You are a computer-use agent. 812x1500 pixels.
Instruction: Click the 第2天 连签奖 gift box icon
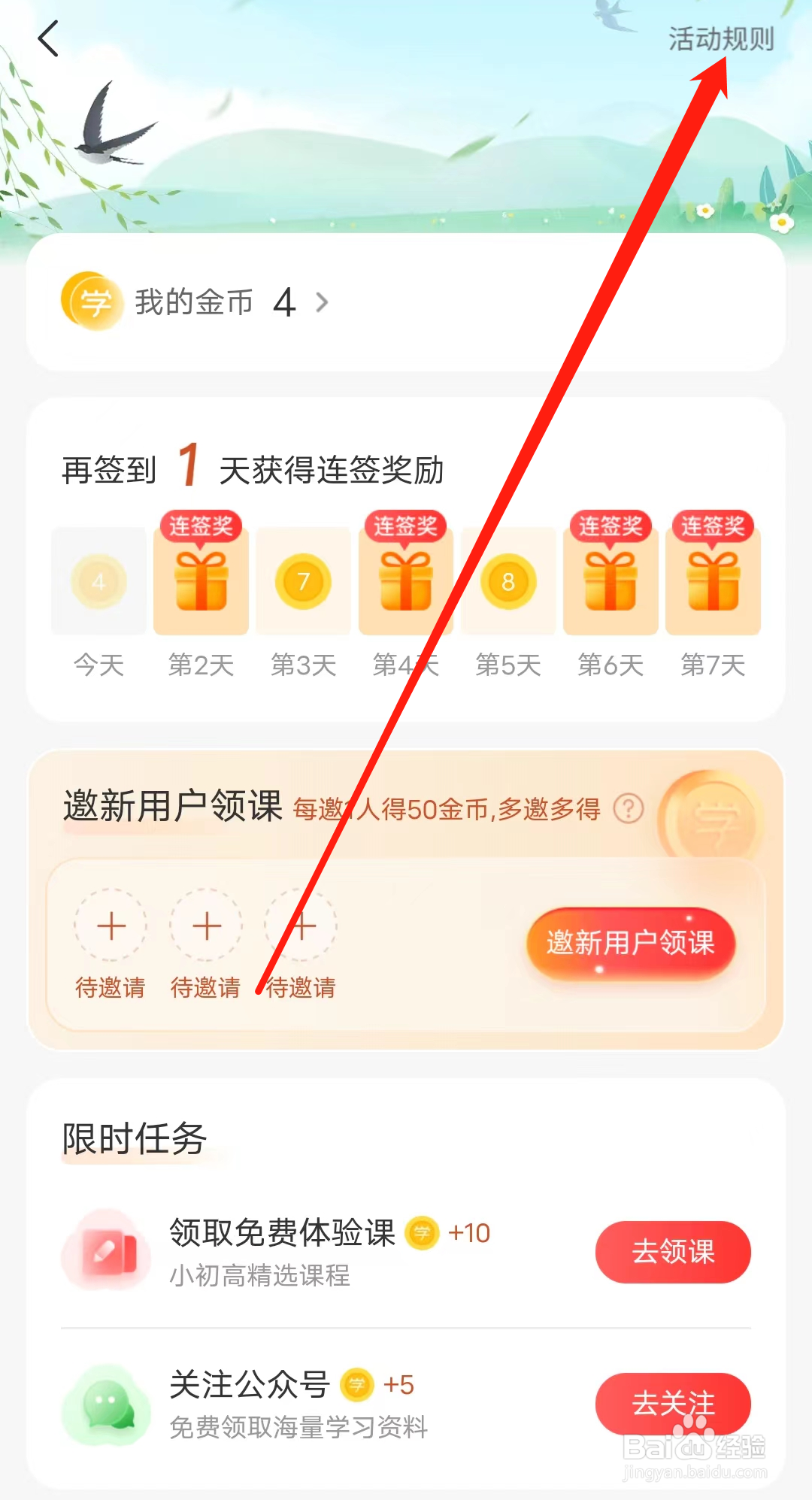tap(200, 583)
